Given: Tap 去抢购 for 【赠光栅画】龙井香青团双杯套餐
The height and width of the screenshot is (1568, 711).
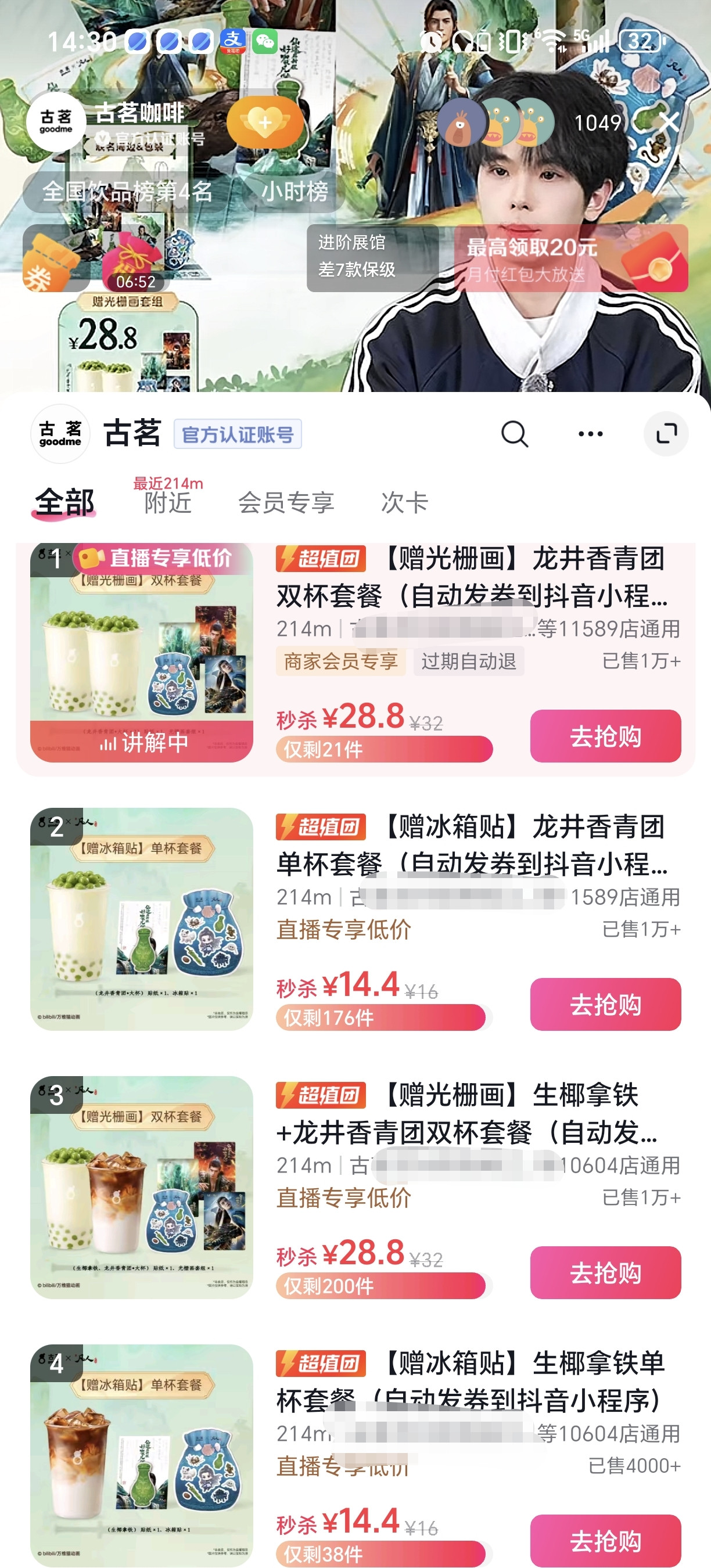Looking at the screenshot, I should coord(605,736).
